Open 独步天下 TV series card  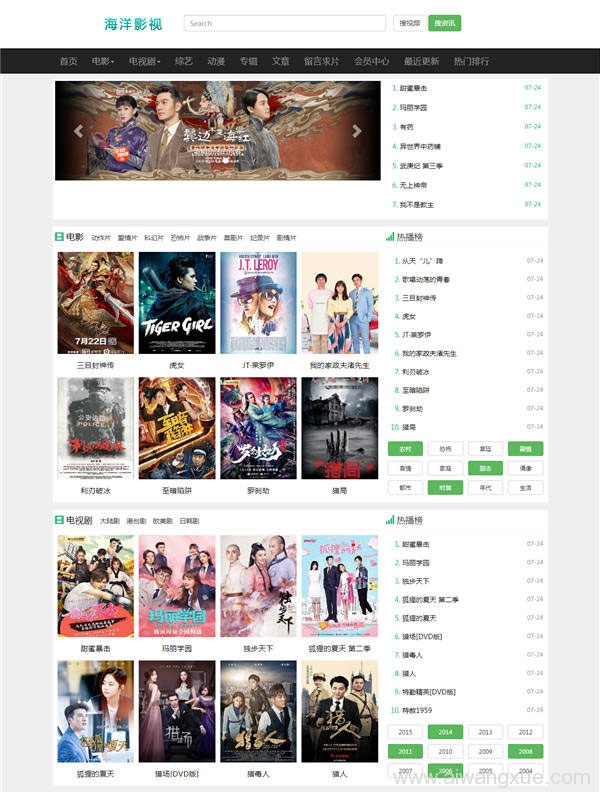tap(258, 586)
